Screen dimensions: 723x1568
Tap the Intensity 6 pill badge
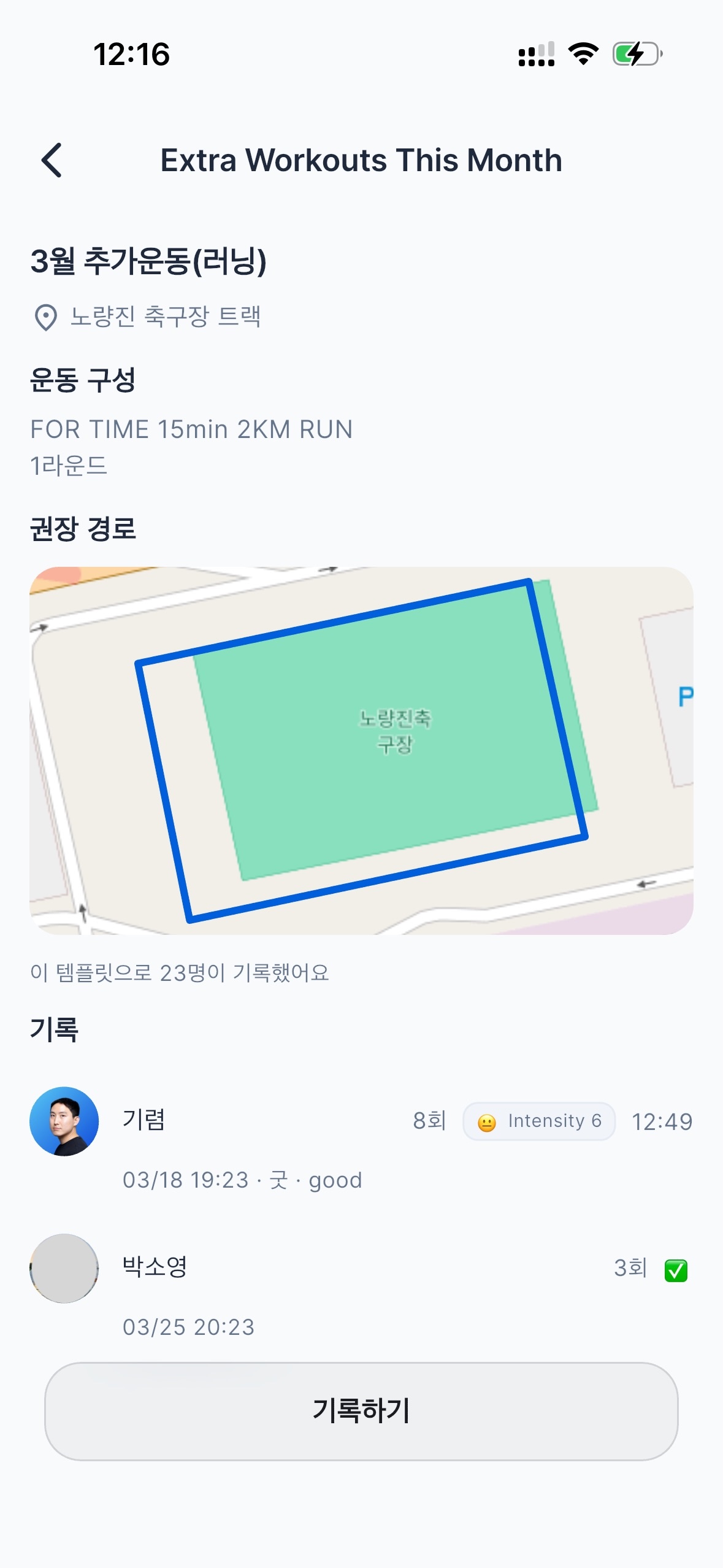coord(538,1121)
